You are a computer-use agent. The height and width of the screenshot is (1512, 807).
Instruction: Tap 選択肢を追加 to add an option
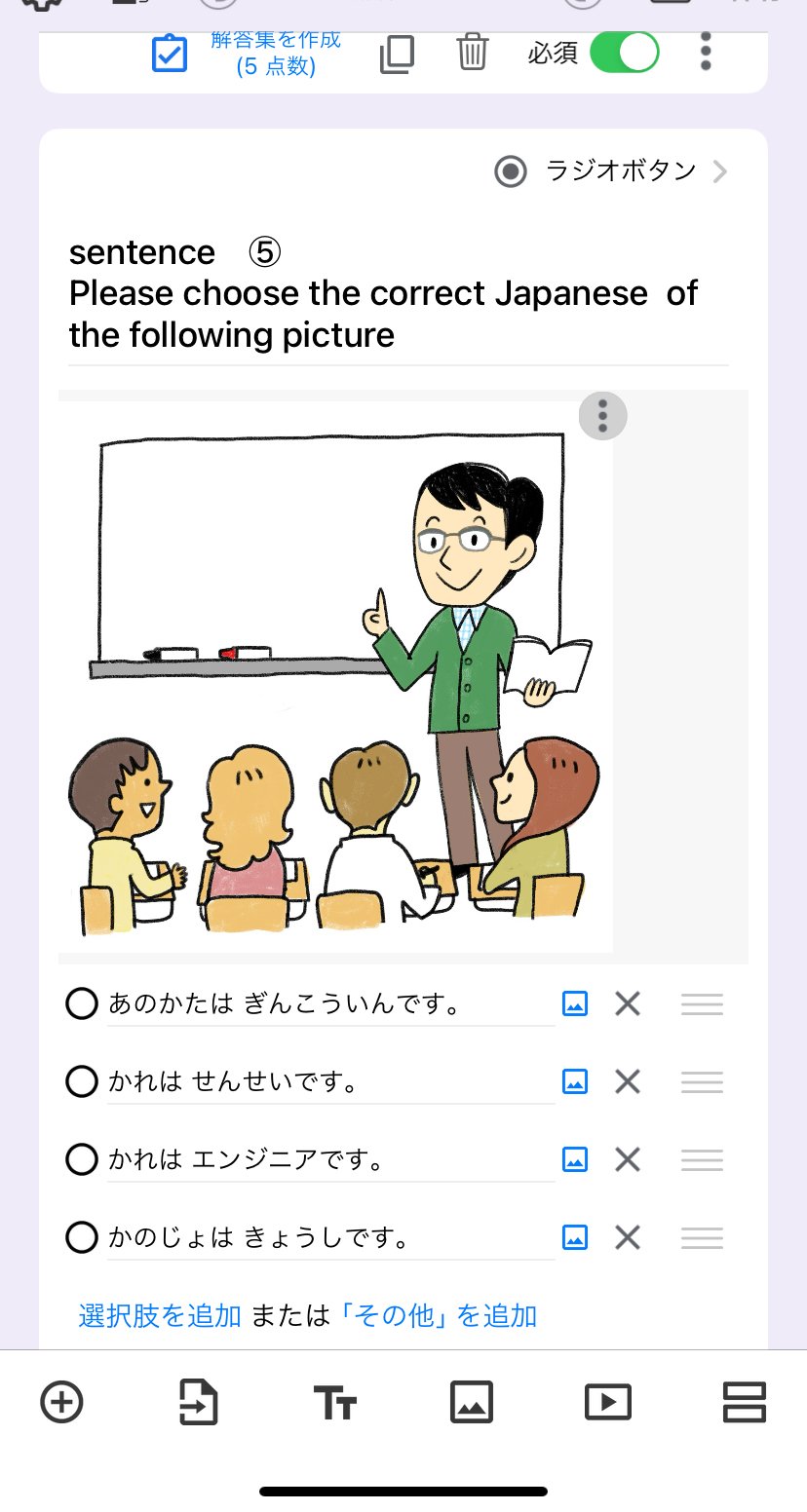tap(160, 1316)
